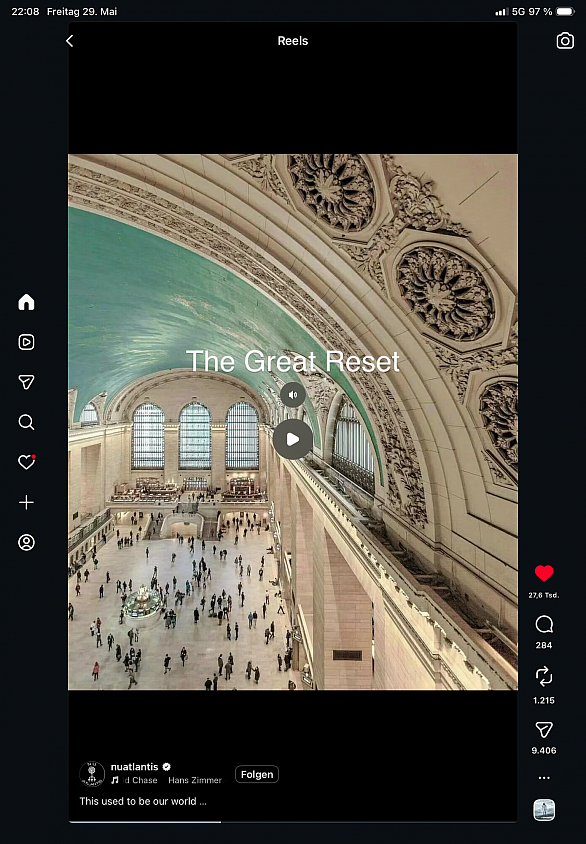This screenshot has width=586, height=844.
Task: Play the paused reel
Action: point(293,439)
